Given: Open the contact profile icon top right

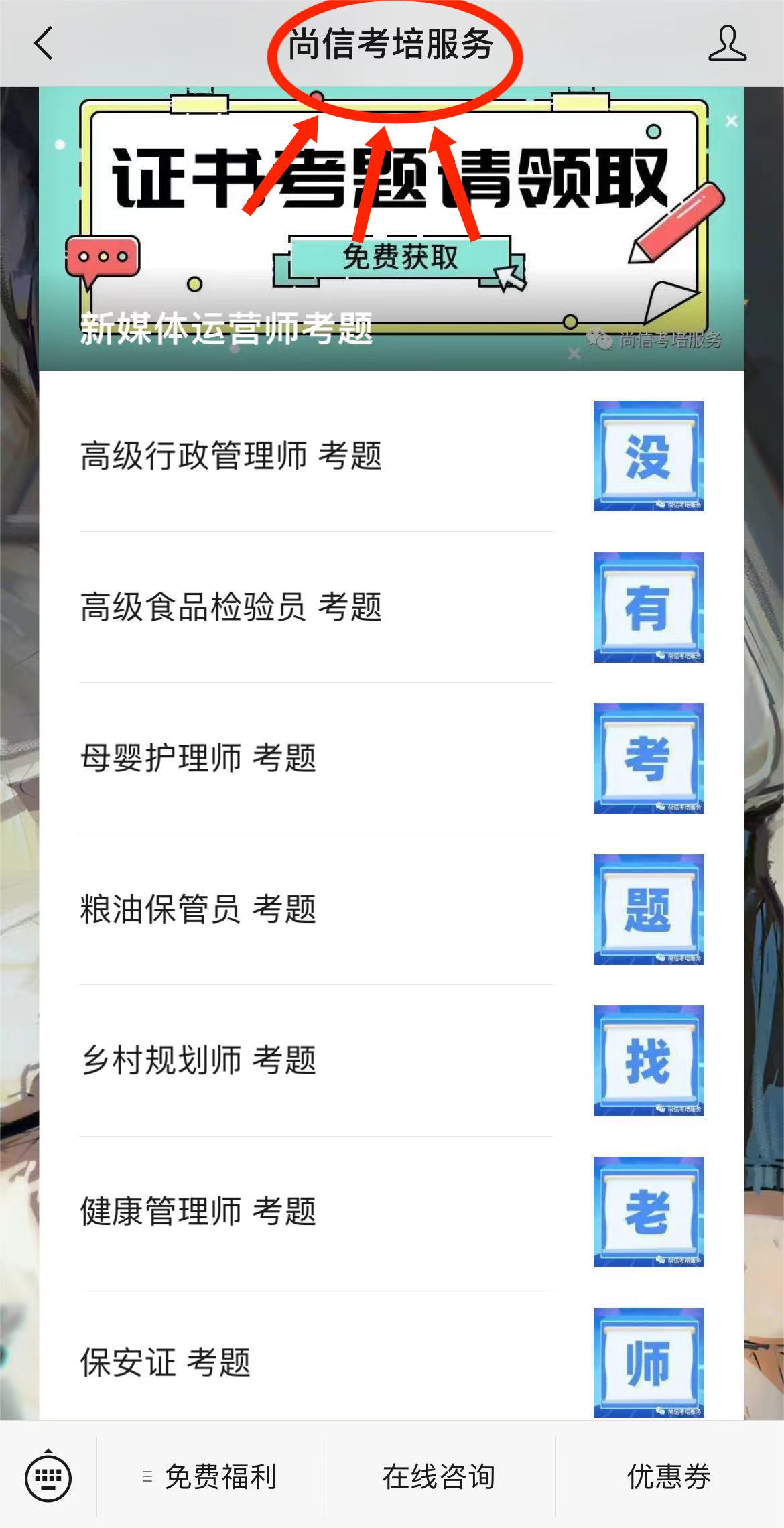Looking at the screenshot, I should coord(728,44).
